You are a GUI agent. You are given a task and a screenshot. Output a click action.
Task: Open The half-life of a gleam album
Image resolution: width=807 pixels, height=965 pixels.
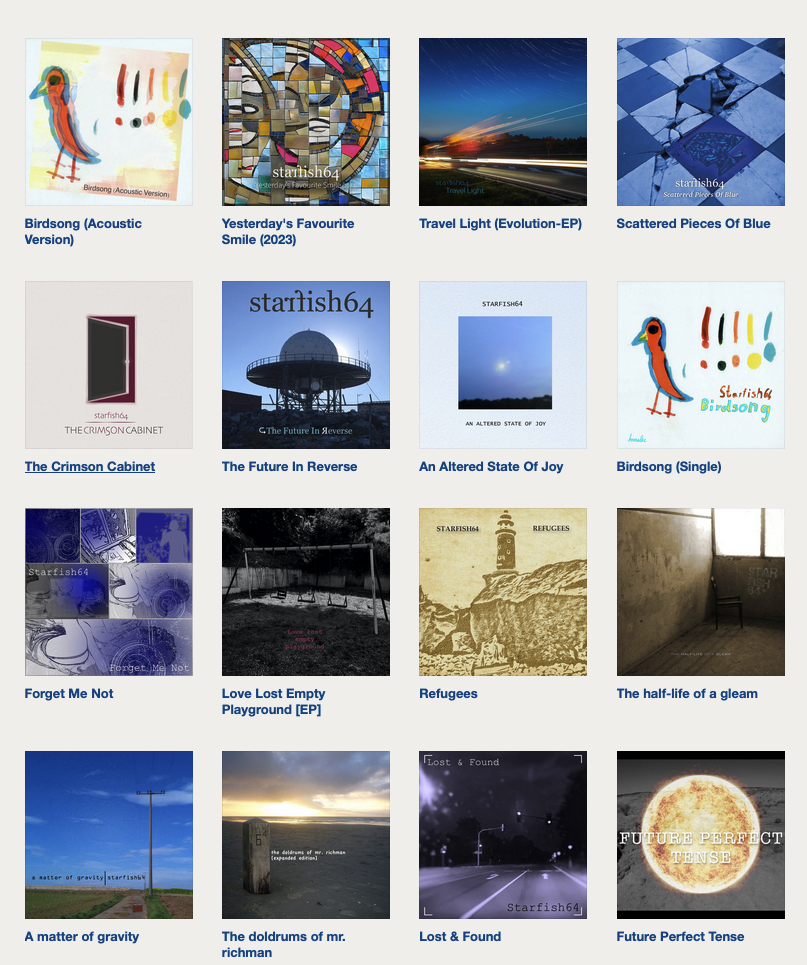(700, 592)
